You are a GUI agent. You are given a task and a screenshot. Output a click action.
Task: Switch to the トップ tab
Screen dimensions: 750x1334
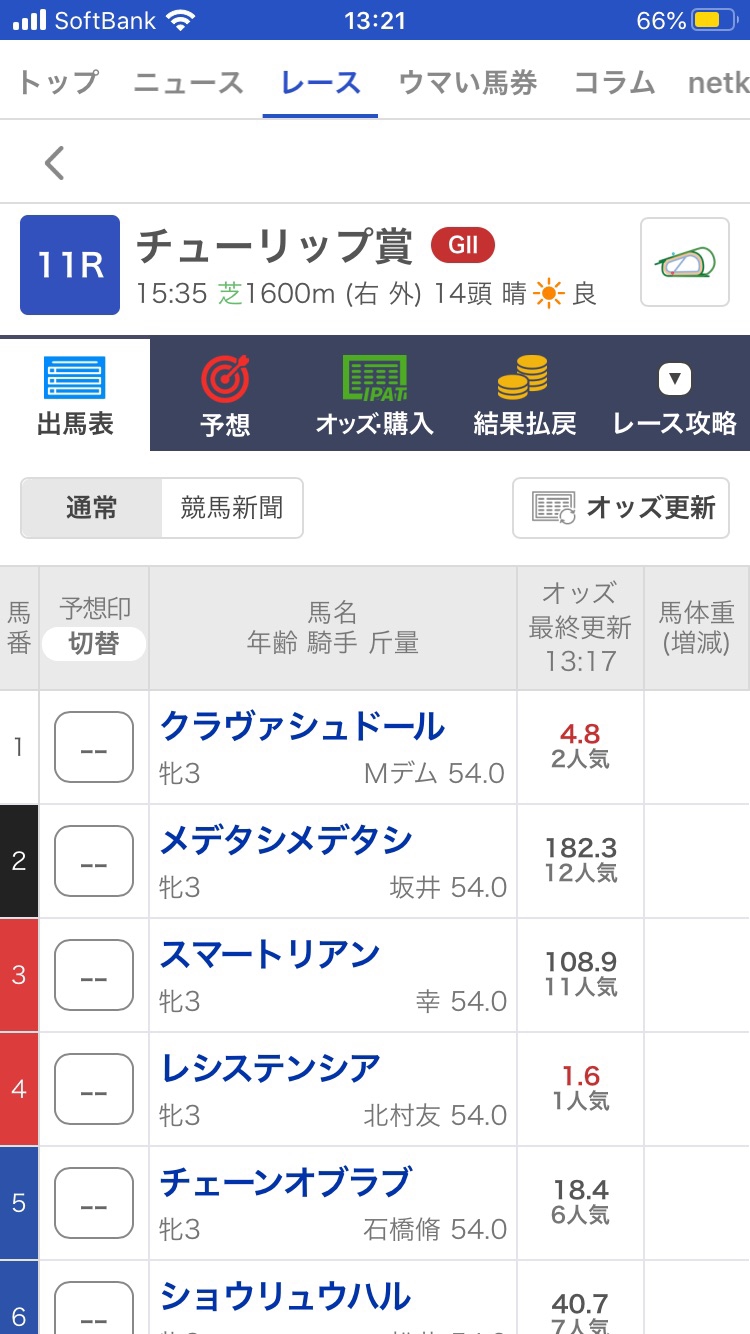(x=58, y=82)
